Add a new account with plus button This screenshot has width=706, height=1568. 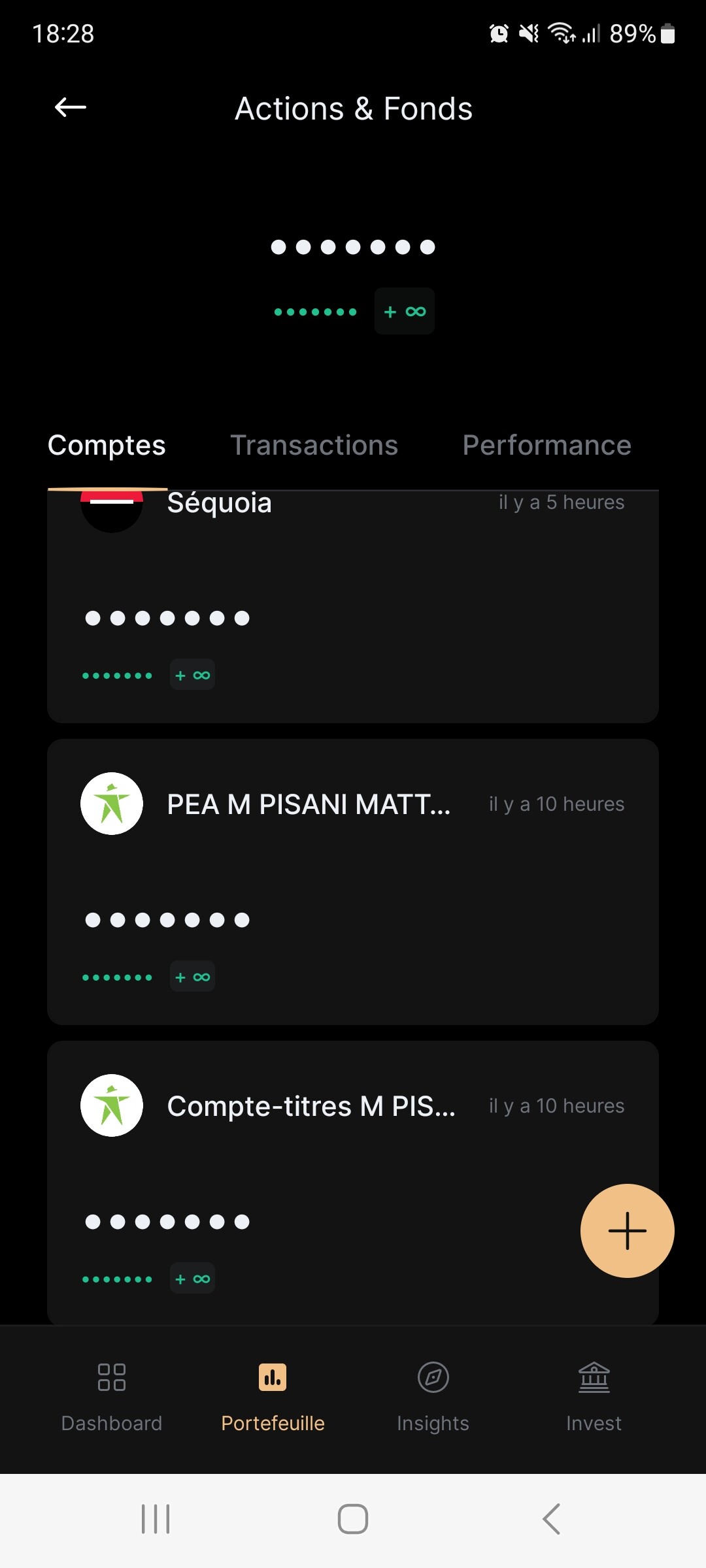tap(628, 1231)
